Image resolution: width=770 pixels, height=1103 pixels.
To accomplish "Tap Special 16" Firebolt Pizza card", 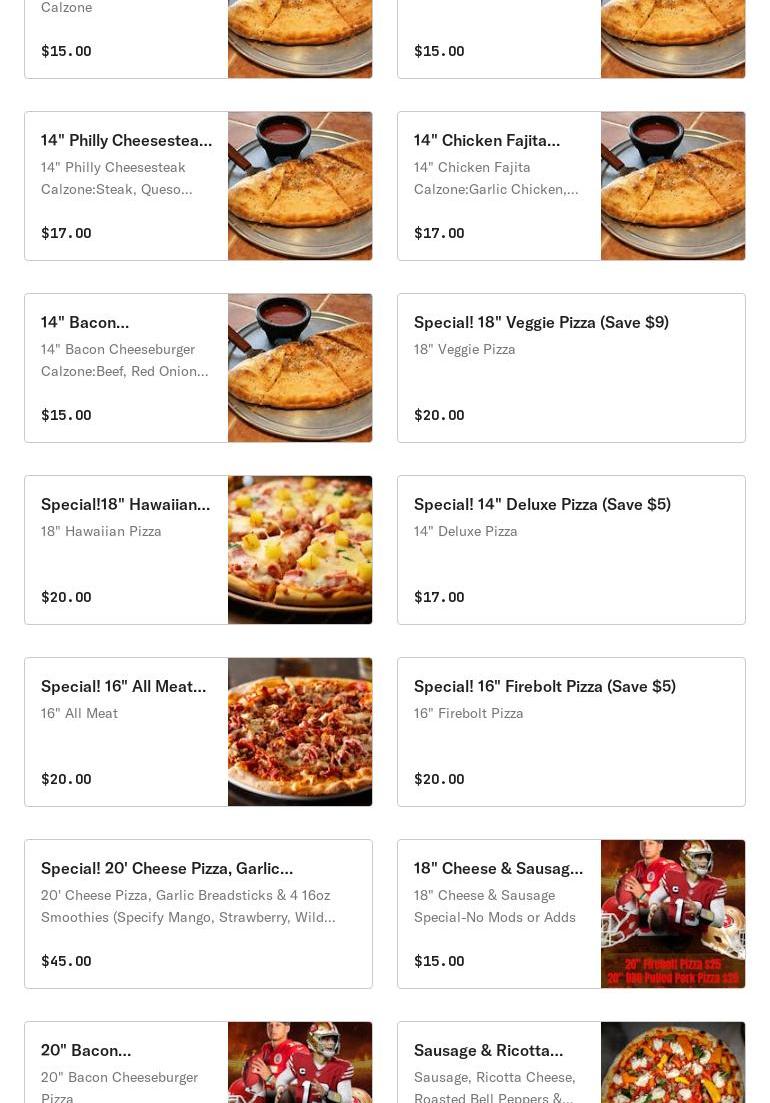I will pyautogui.click(x=571, y=732).
